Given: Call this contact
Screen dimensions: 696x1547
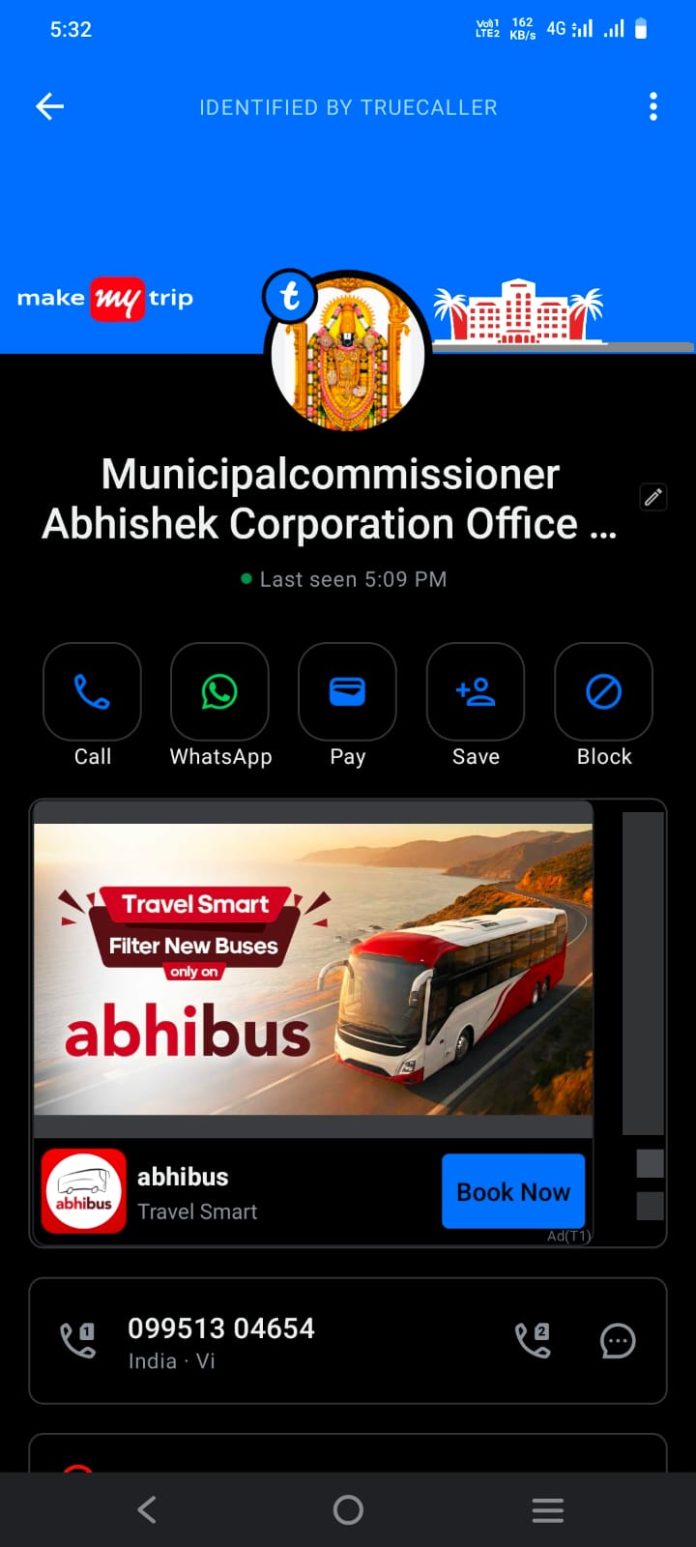Looking at the screenshot, I should [x=92, y=692].
